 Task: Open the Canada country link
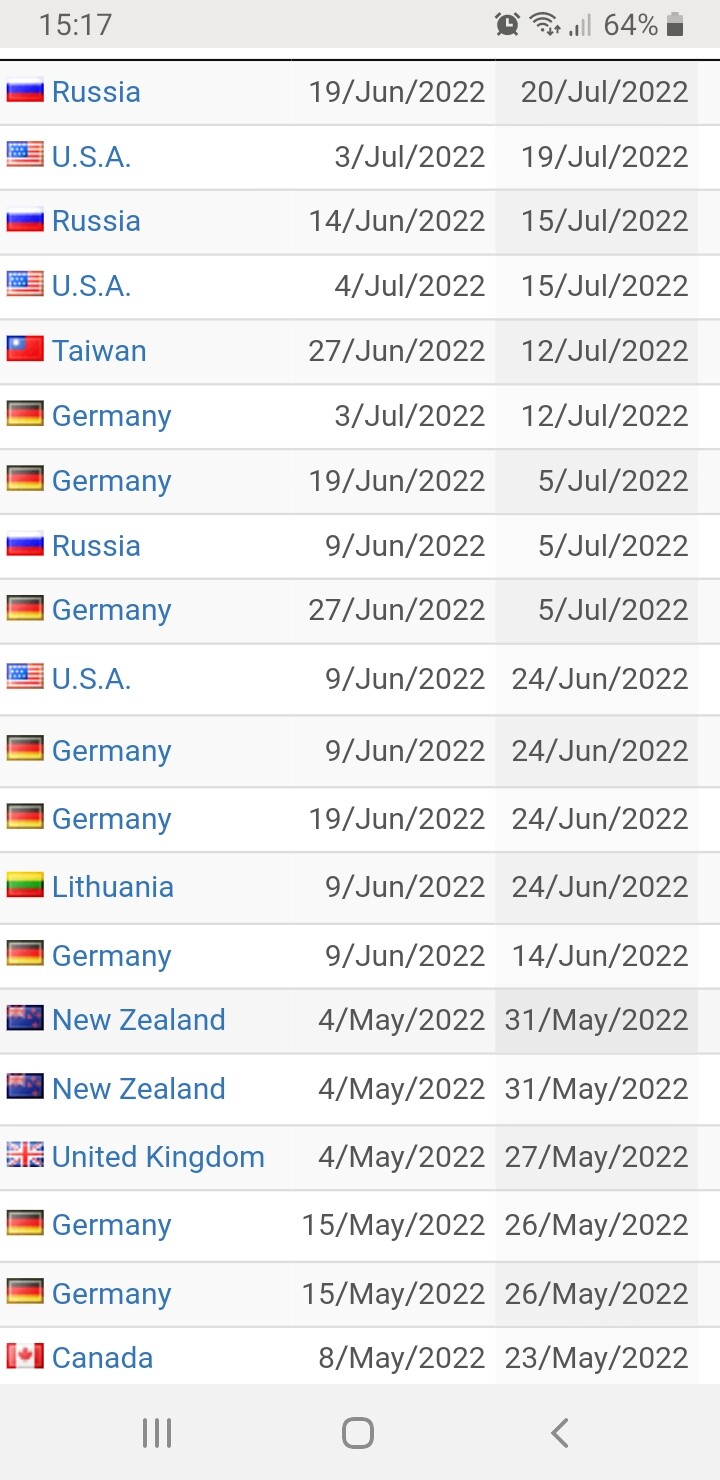click(102, 1358)
